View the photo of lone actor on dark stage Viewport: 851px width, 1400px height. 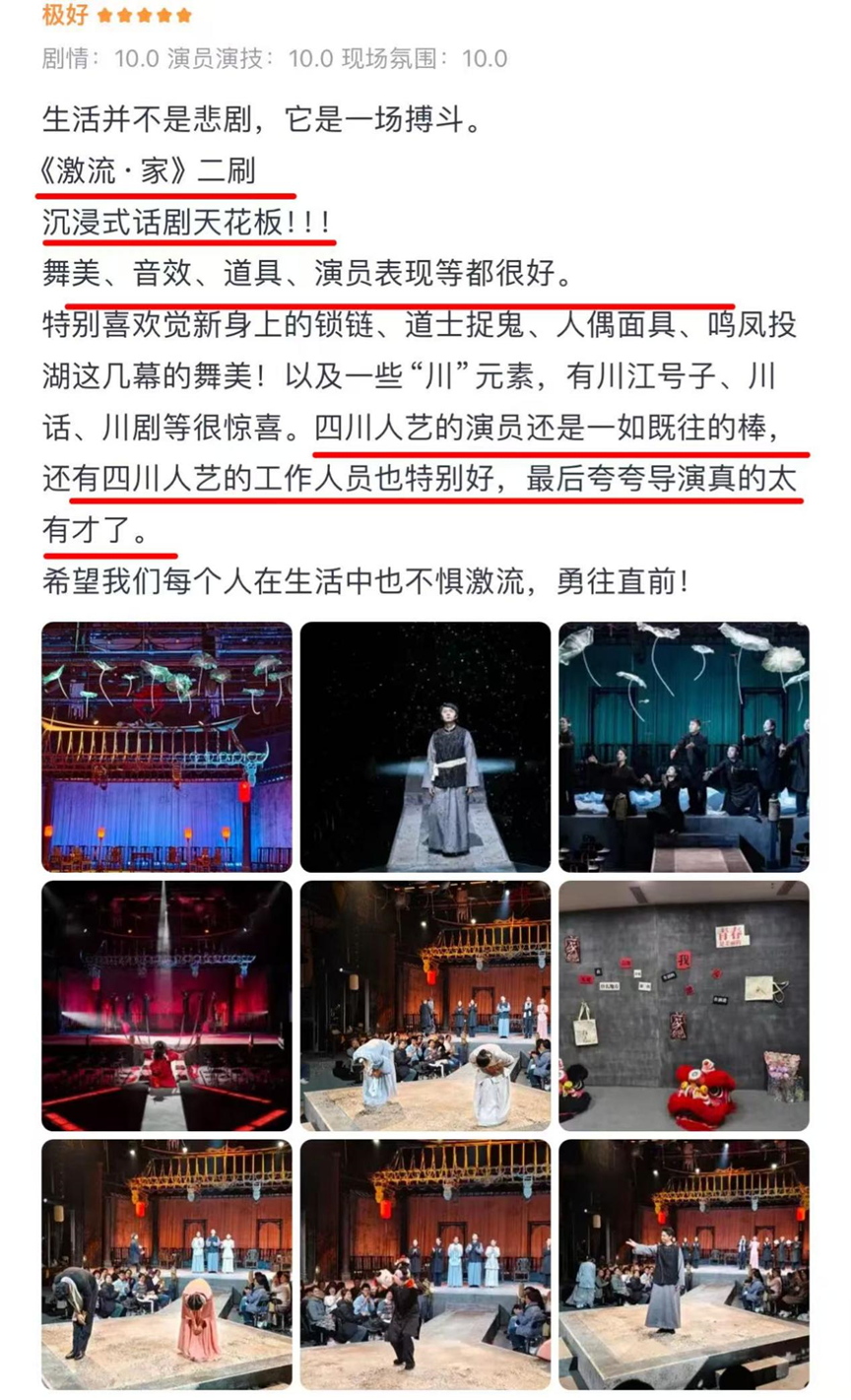click(x=425, y=746)
